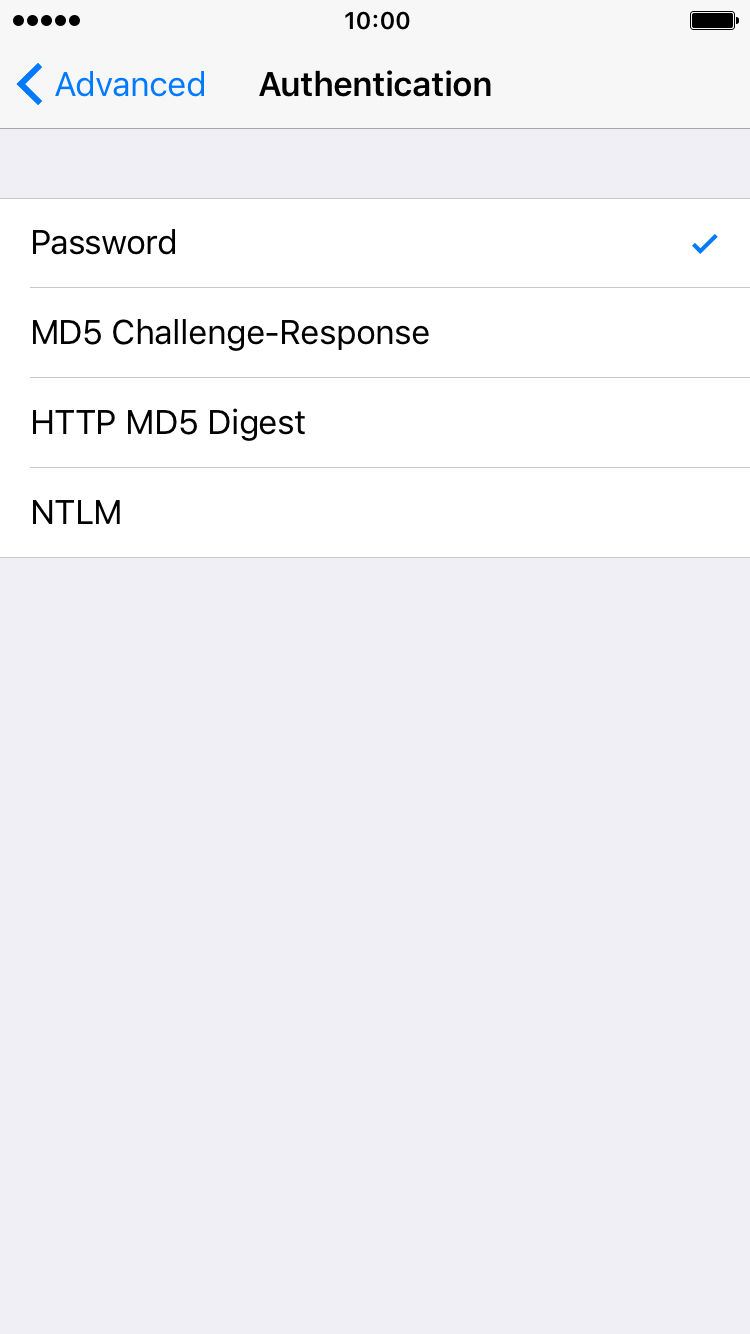Pick NTLM authentication
The height and width of the screenshot is (1334, 750).
[375, 513]
